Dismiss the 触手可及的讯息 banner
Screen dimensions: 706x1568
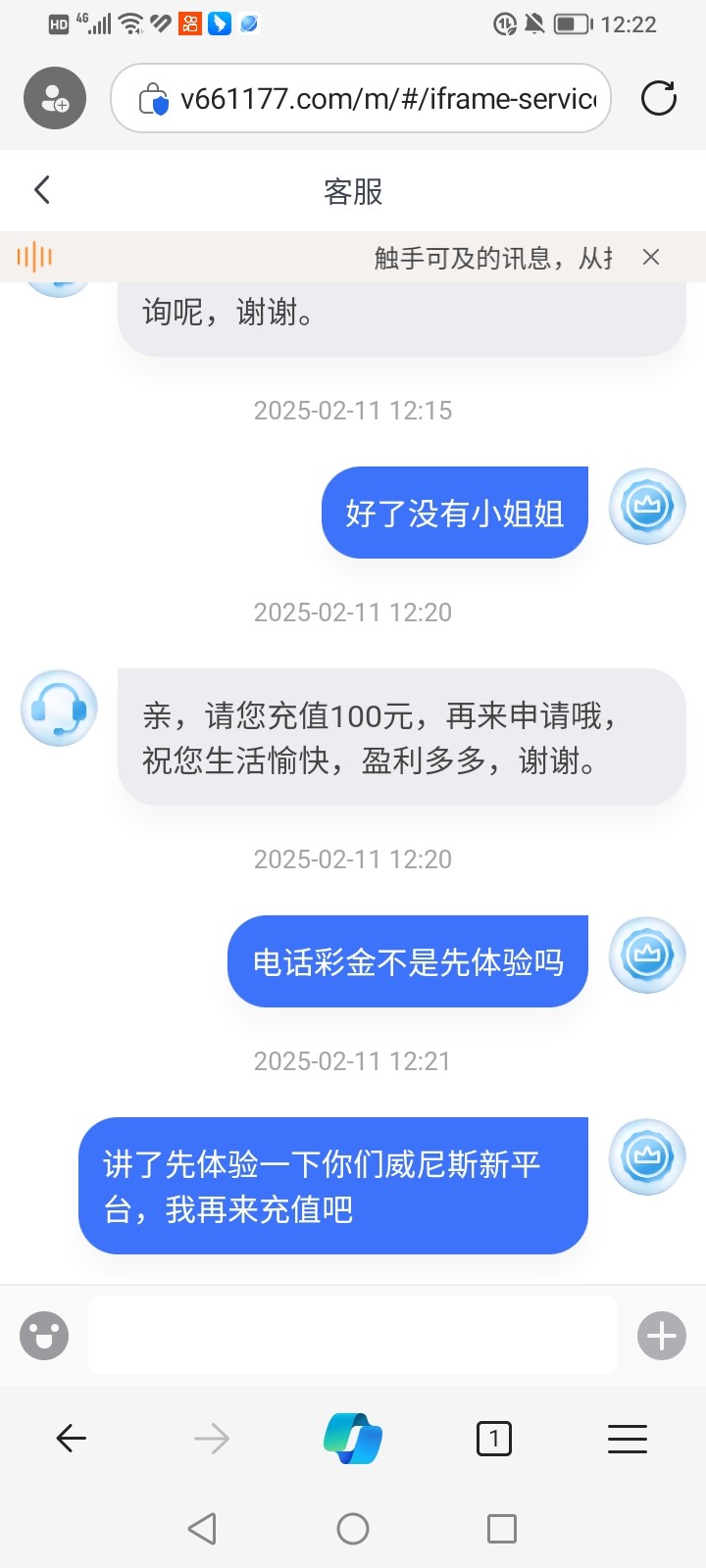coord(650,257)
